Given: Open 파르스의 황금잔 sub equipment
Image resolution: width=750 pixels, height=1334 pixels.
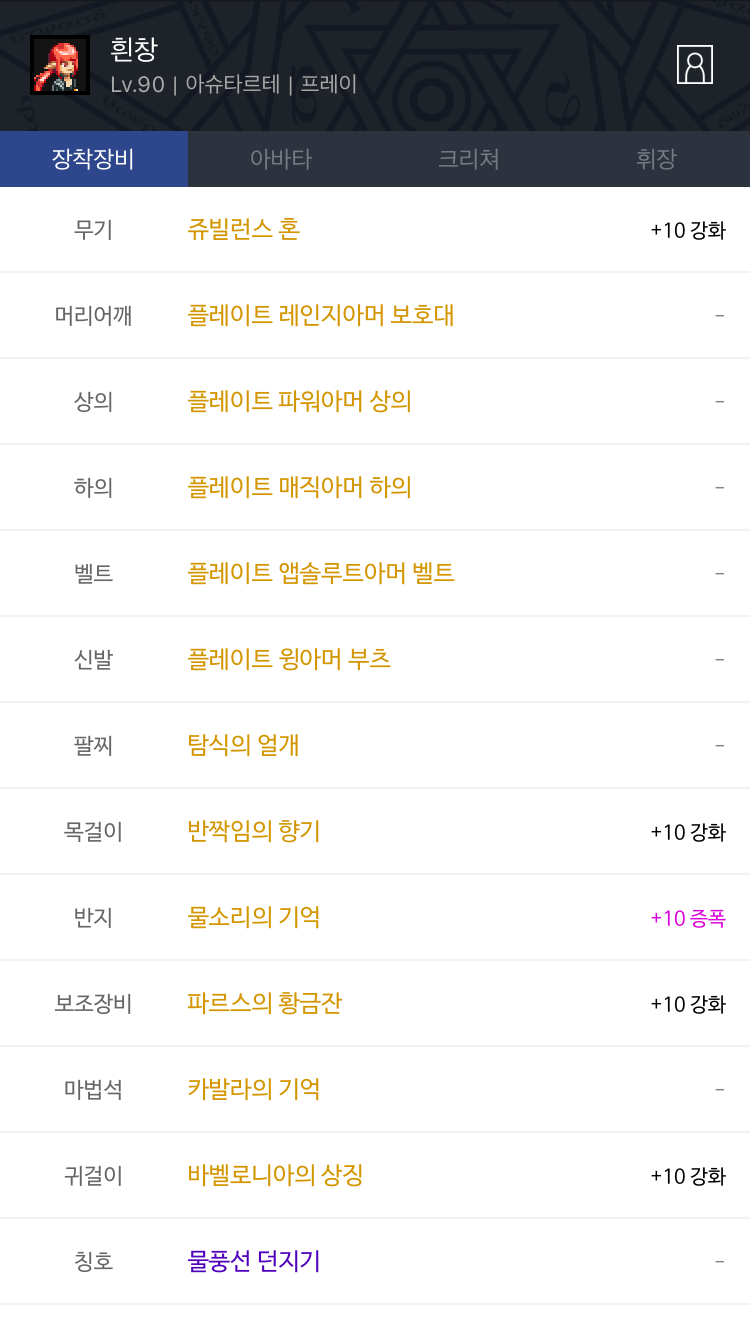Looking at the screenshot, I should point(265,1004).
